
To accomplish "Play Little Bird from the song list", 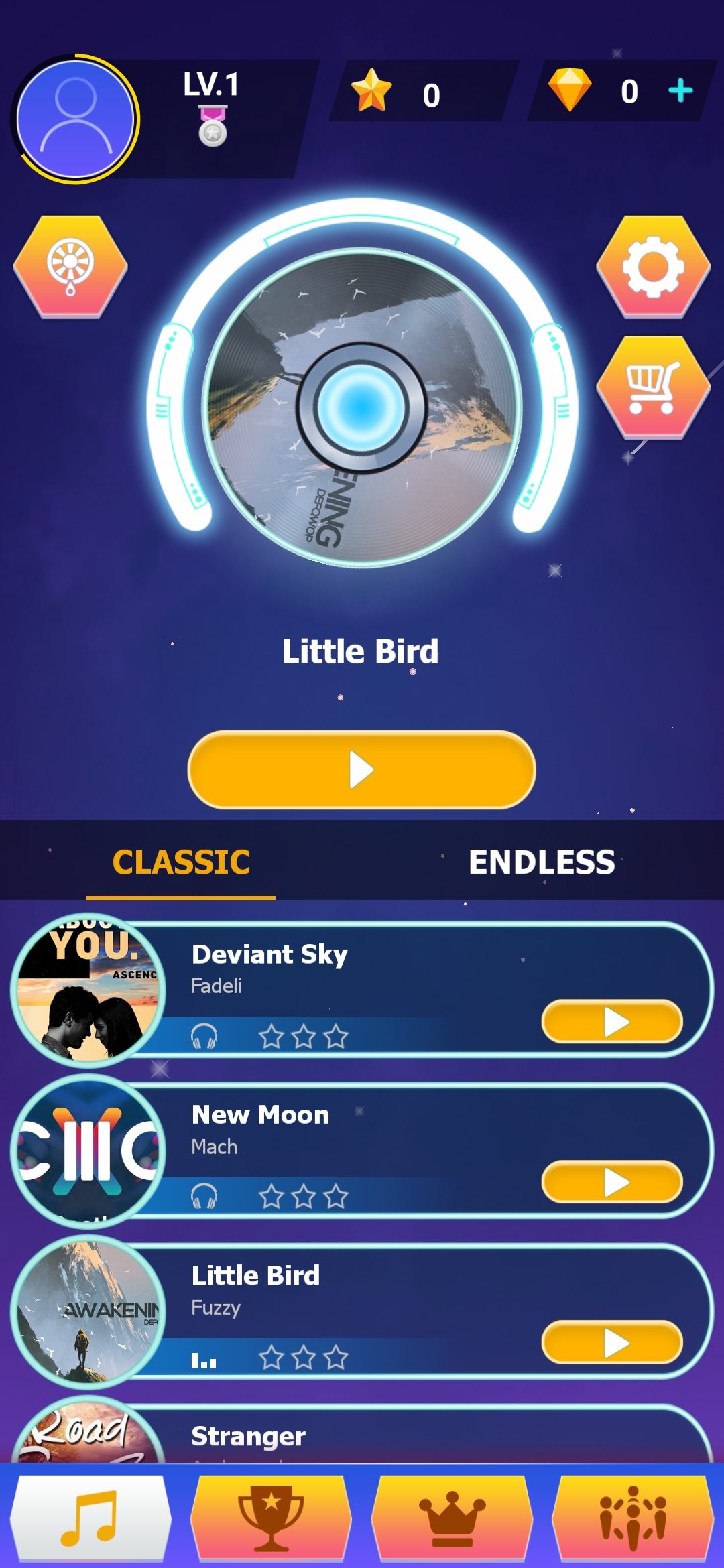I will (x=611, y=1343).
